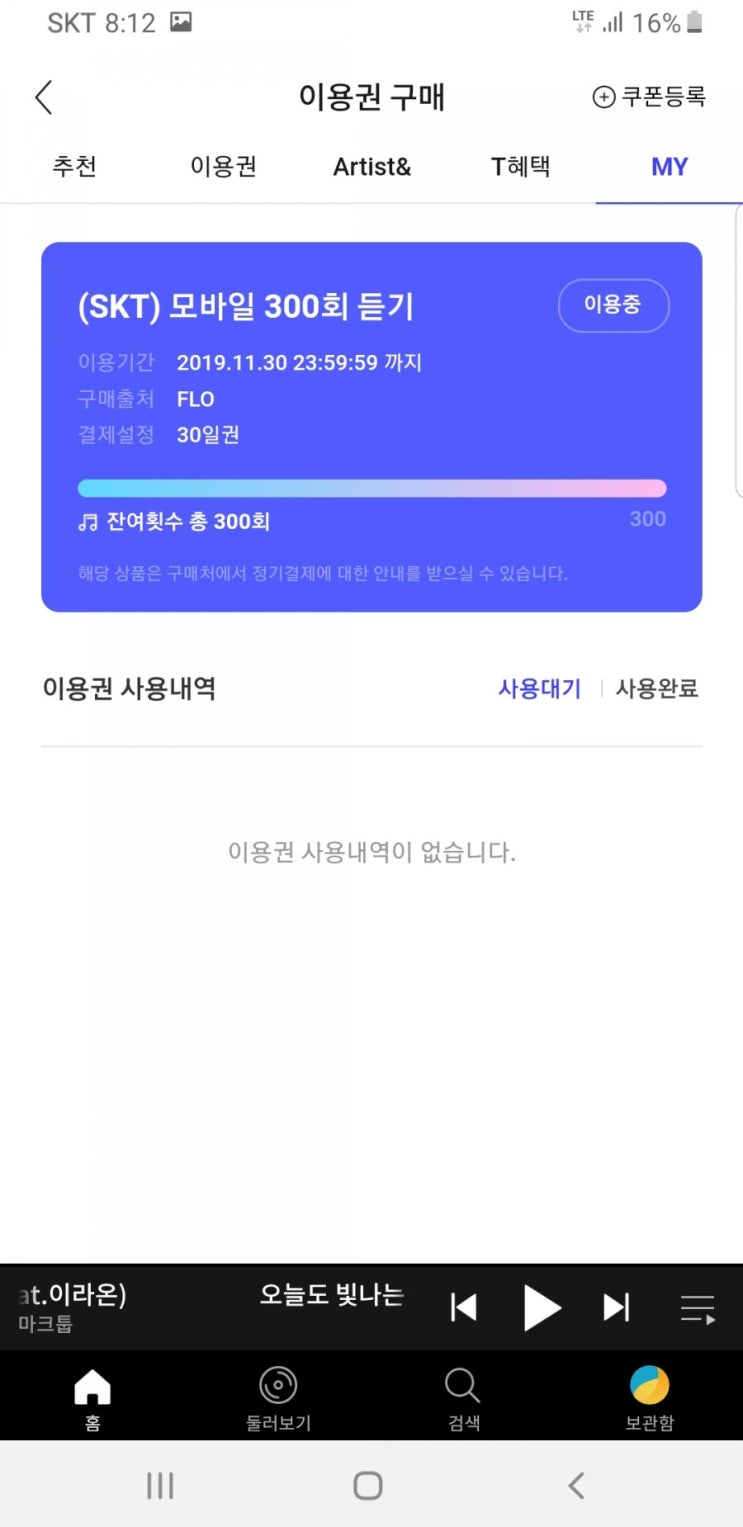This screenshot has height=1527, width=743.
Task: Switch to the 이용권 tab
Action: (222, 167)
